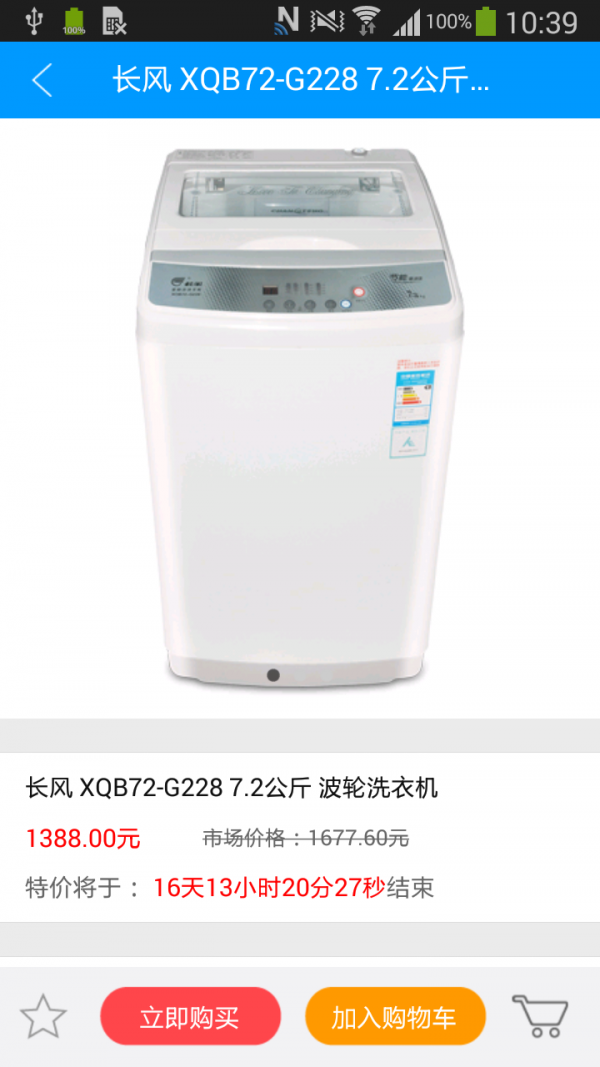Open the shopping cart

tap(540, 1016)
